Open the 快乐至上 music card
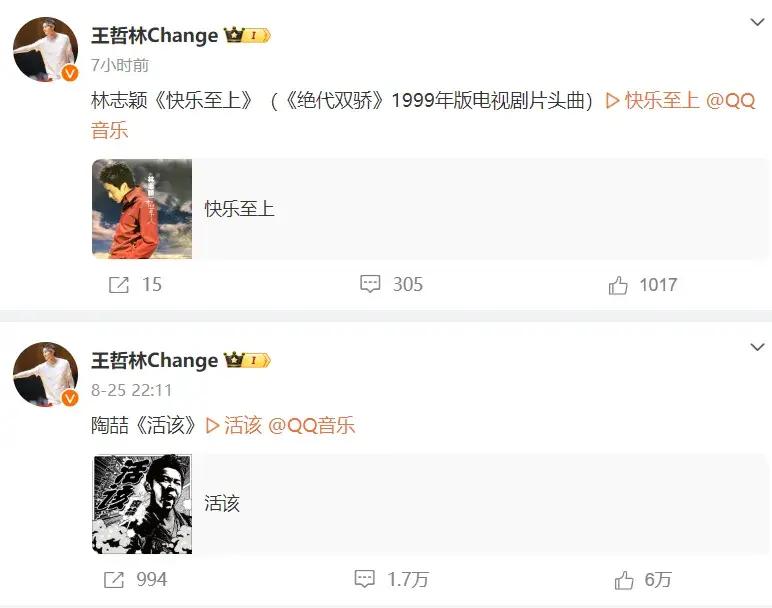Viewport: 772px width, 608px height. pyautogui.click(x=430, y=209)
